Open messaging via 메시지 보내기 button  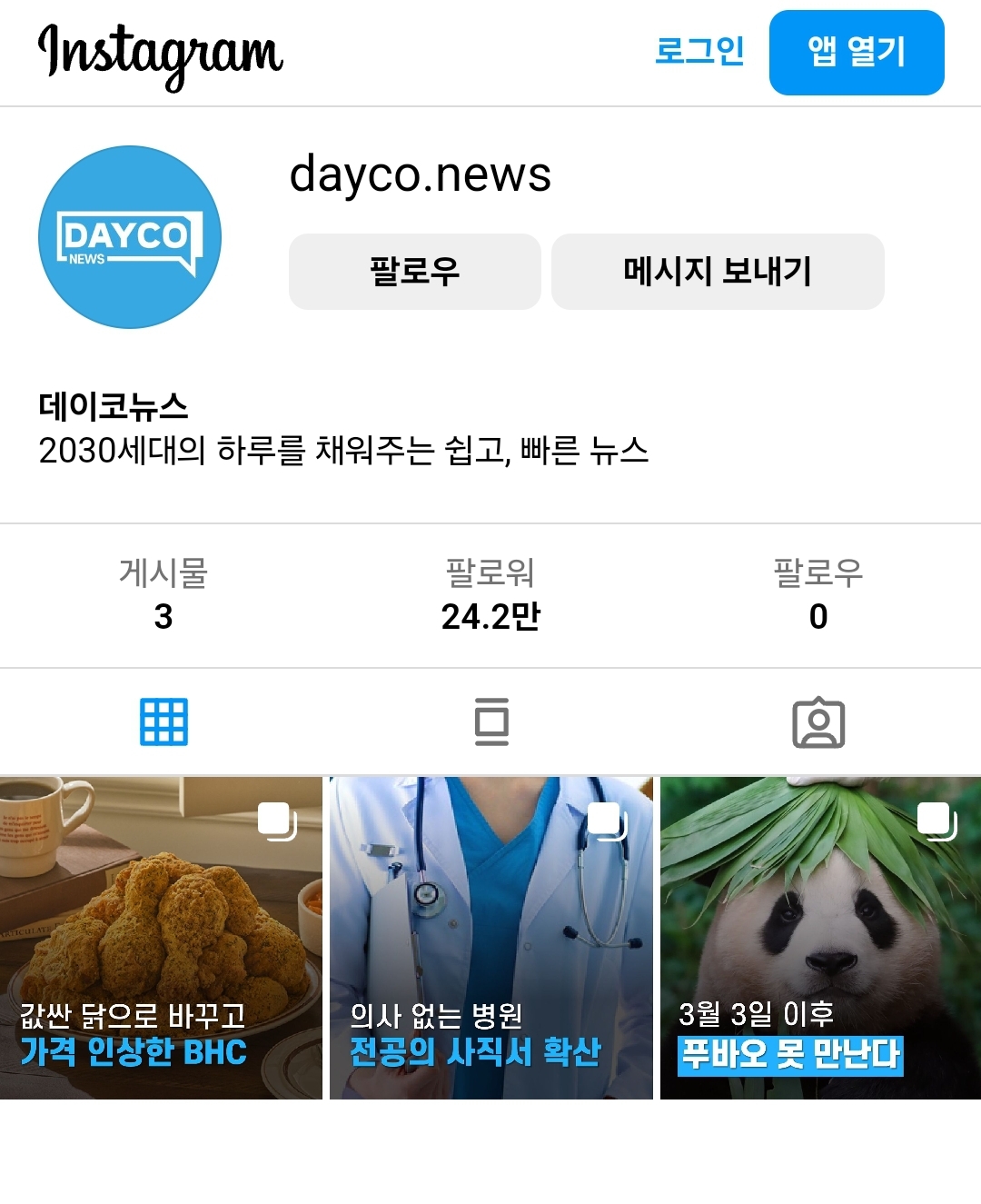click(718, 272)
